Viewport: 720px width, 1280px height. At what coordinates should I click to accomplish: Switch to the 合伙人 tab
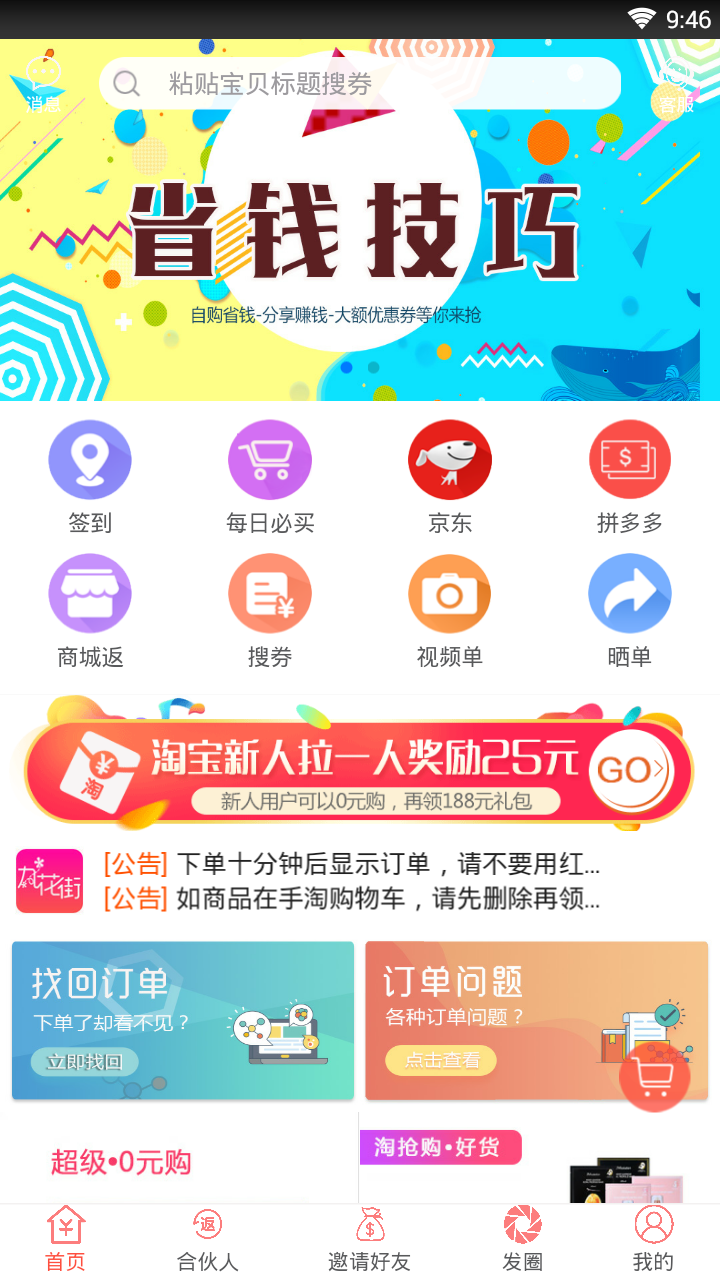click(x=208, y=1241)
